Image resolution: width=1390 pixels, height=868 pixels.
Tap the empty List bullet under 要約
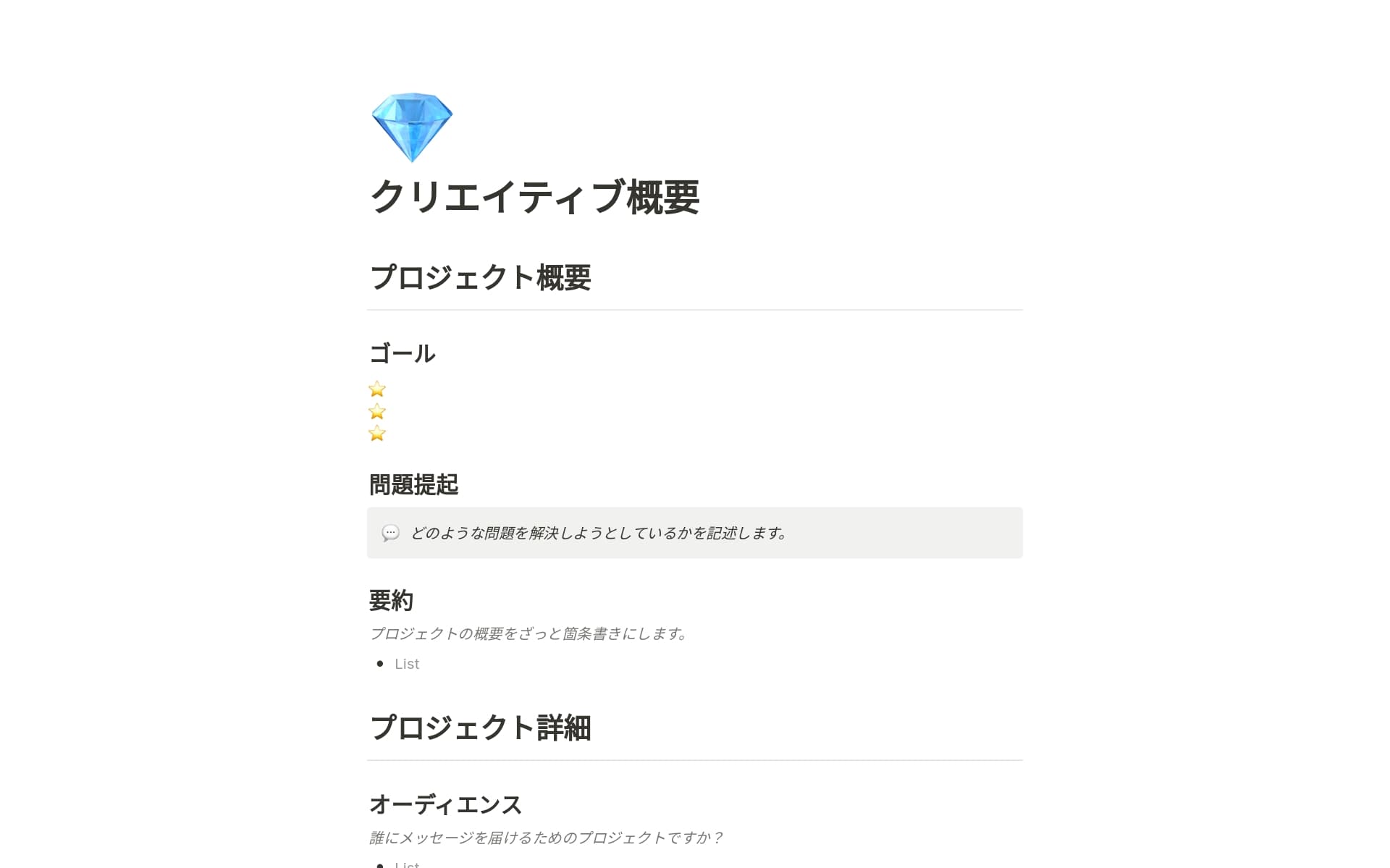pyautogui.click(x=407, y=664)
